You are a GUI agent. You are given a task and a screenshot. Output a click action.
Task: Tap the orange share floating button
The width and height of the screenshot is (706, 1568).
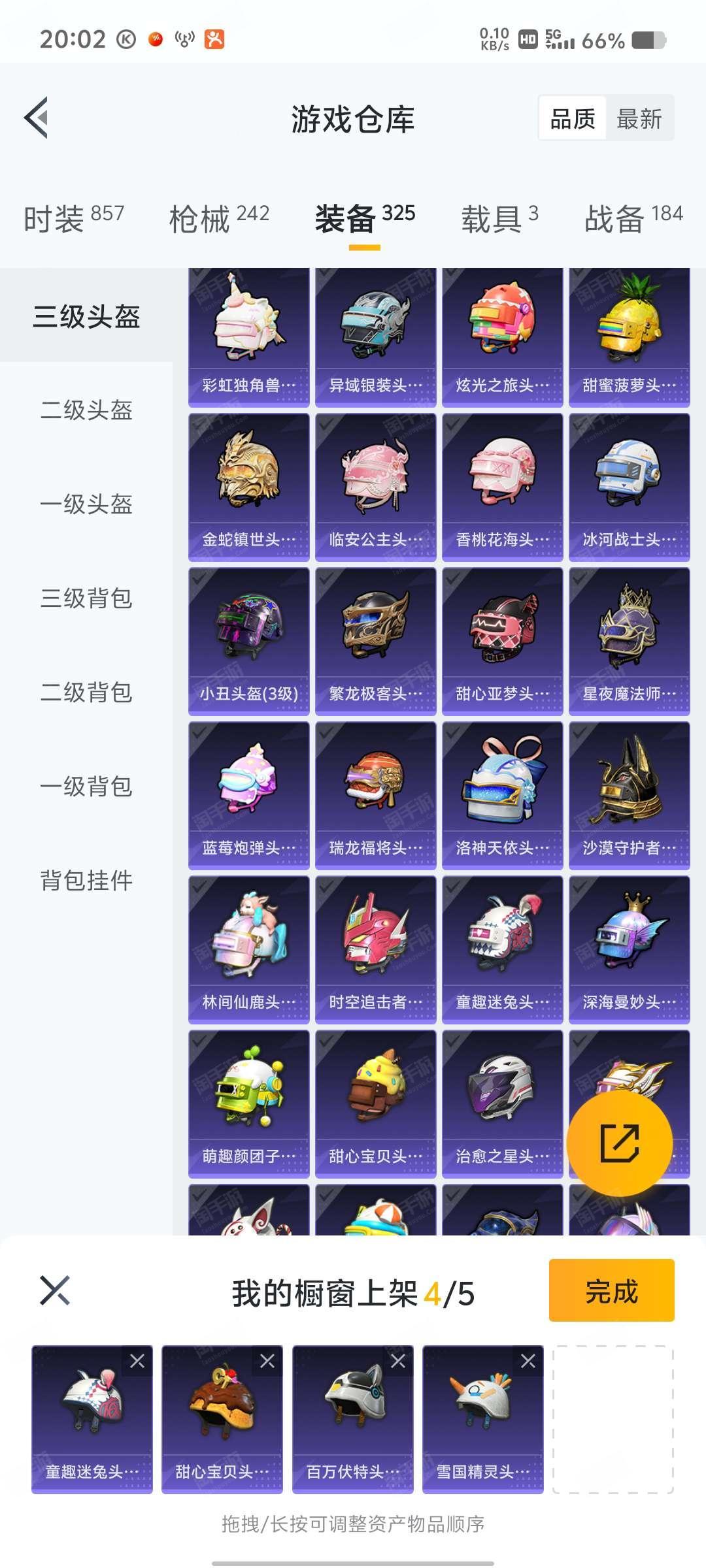point(619,1143)
